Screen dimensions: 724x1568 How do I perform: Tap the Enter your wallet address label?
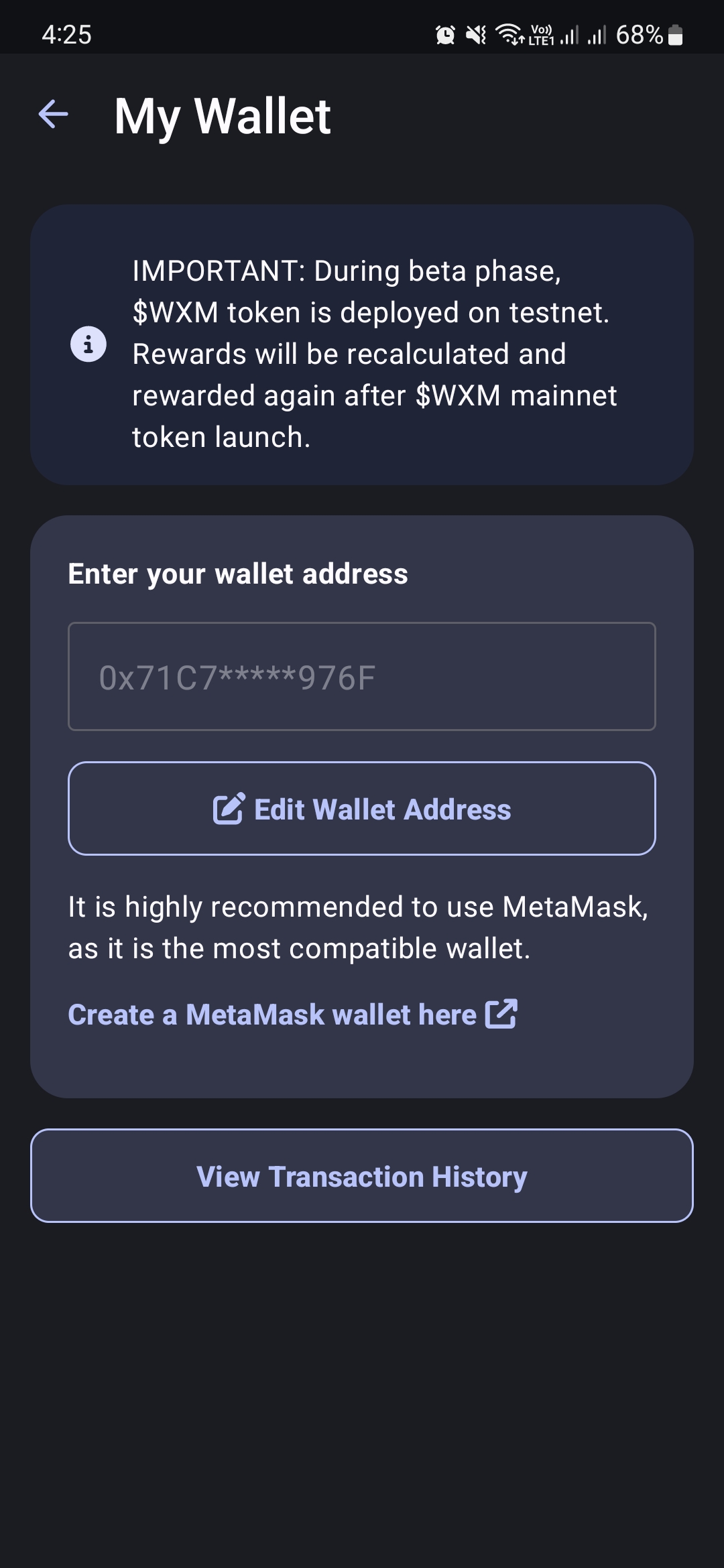tap(238, 574)
